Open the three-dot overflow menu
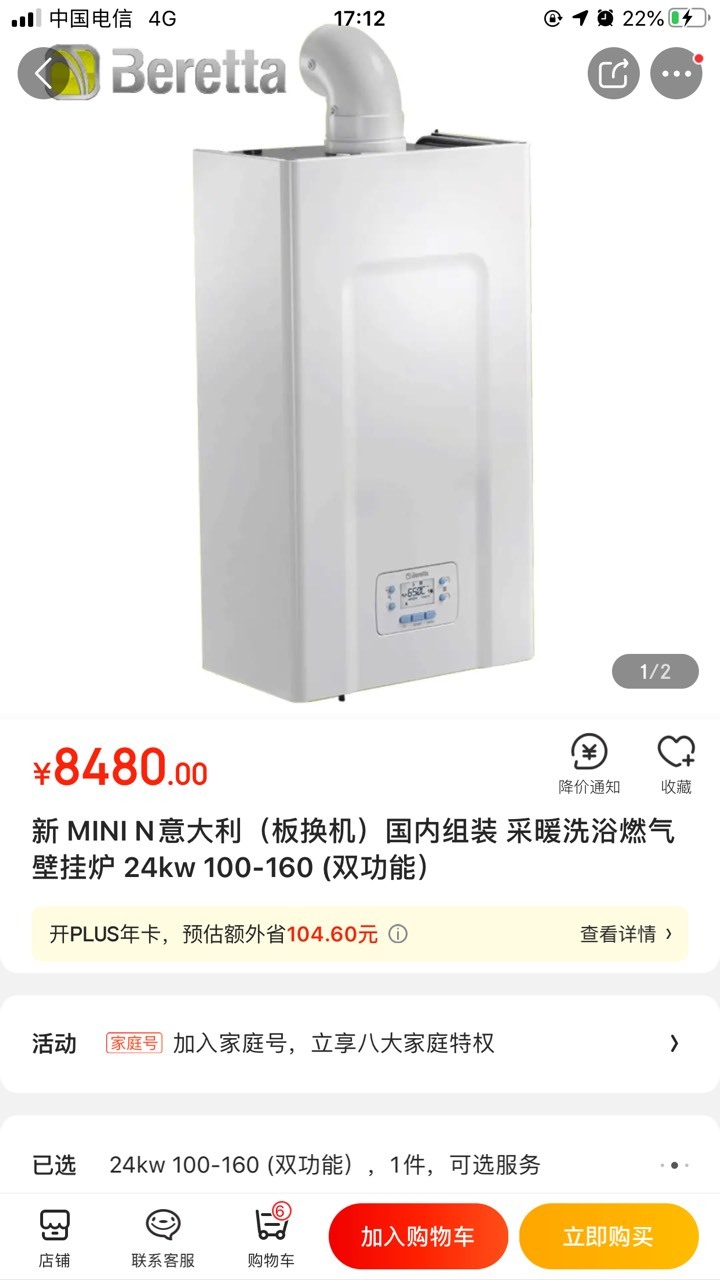The width and height of the screenshot is (720, 1280). (x=676, y=73)
